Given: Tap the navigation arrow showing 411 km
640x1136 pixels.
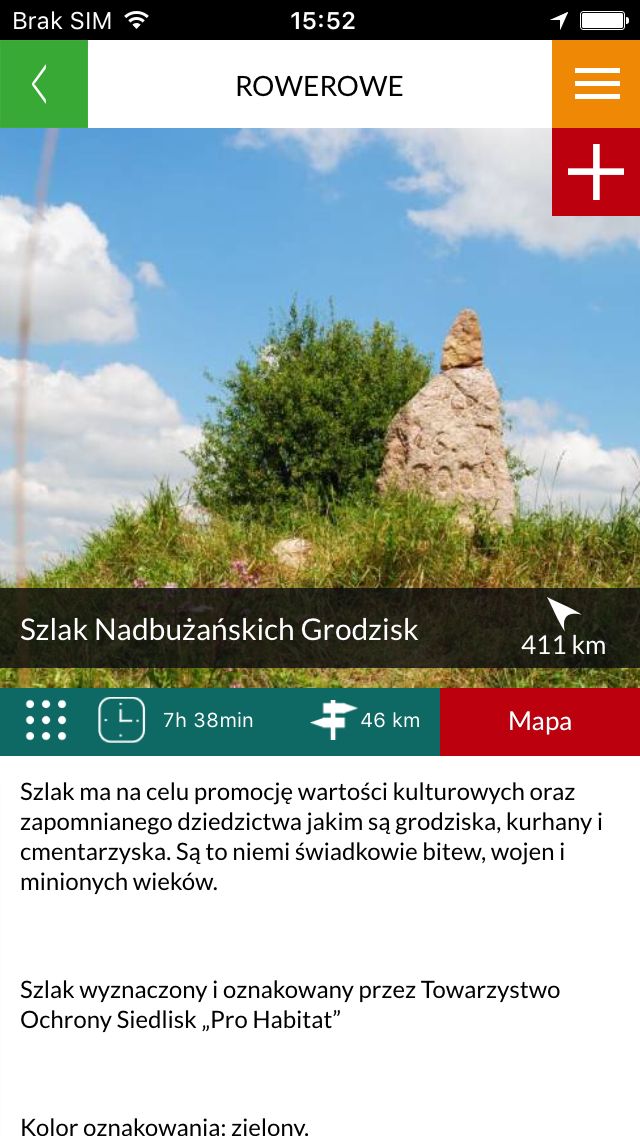Looking at the screenshot, I should [563, 613].
